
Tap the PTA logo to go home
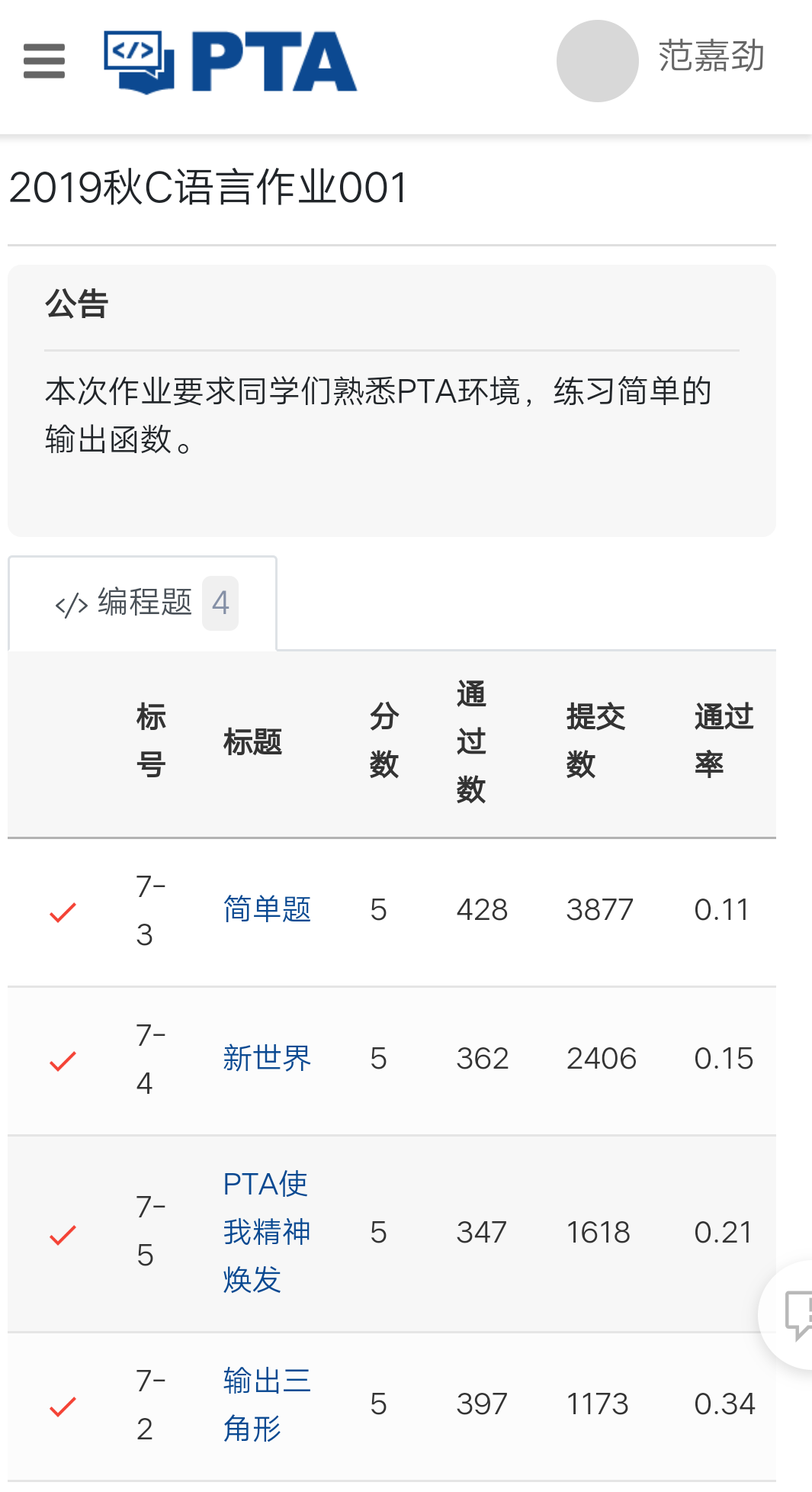pos(230,62)
